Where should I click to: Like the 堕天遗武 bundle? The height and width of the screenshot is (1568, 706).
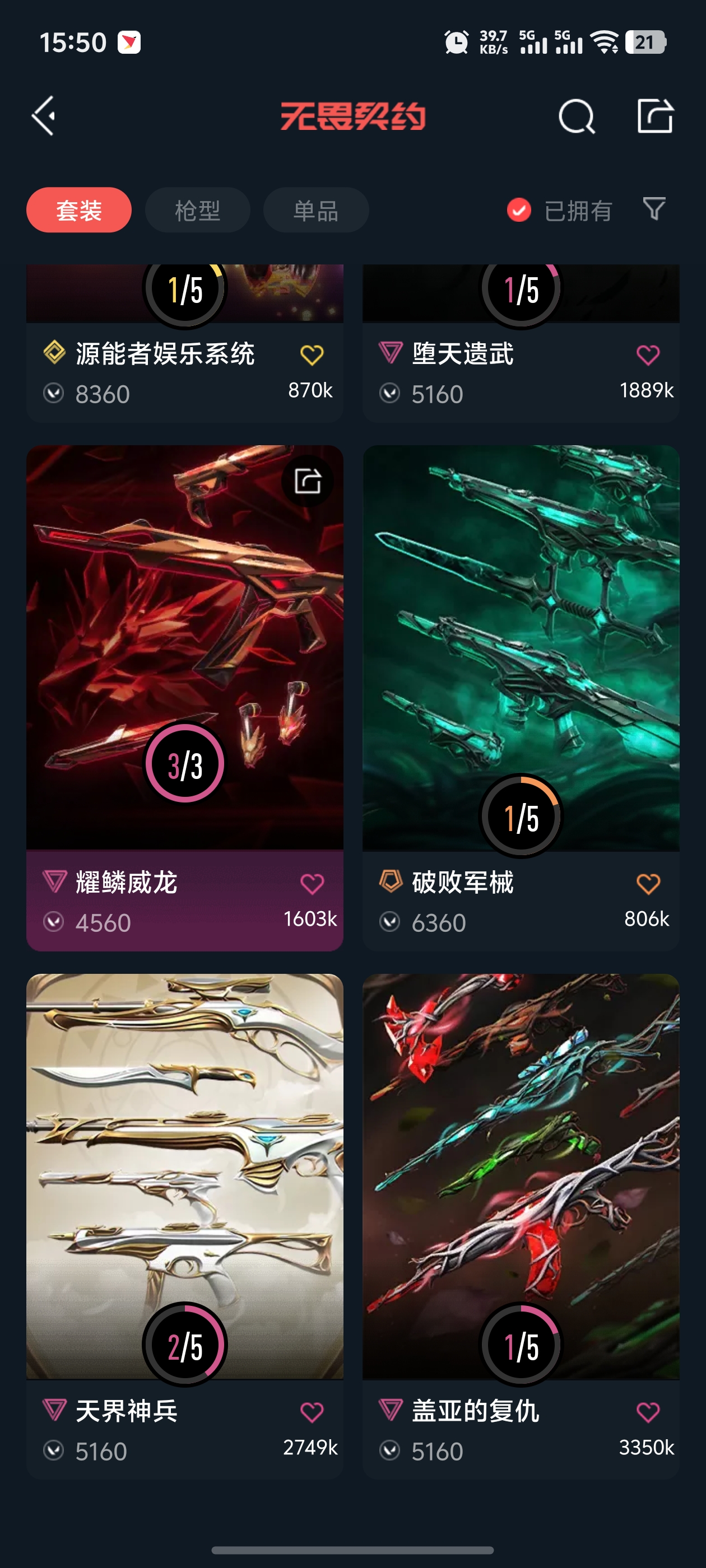(x=648, y=355)
